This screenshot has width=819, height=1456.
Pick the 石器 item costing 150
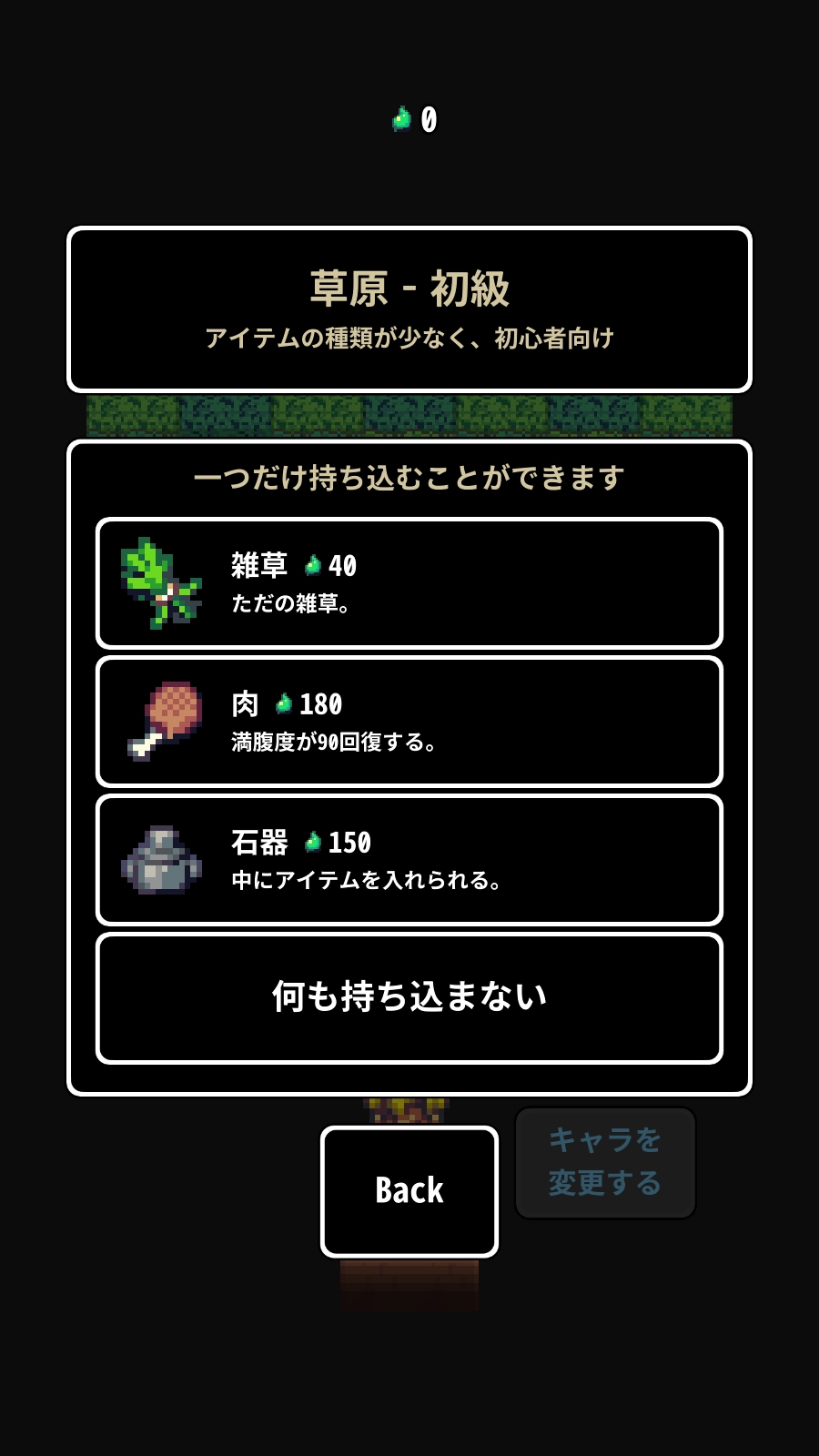[409, 860]
